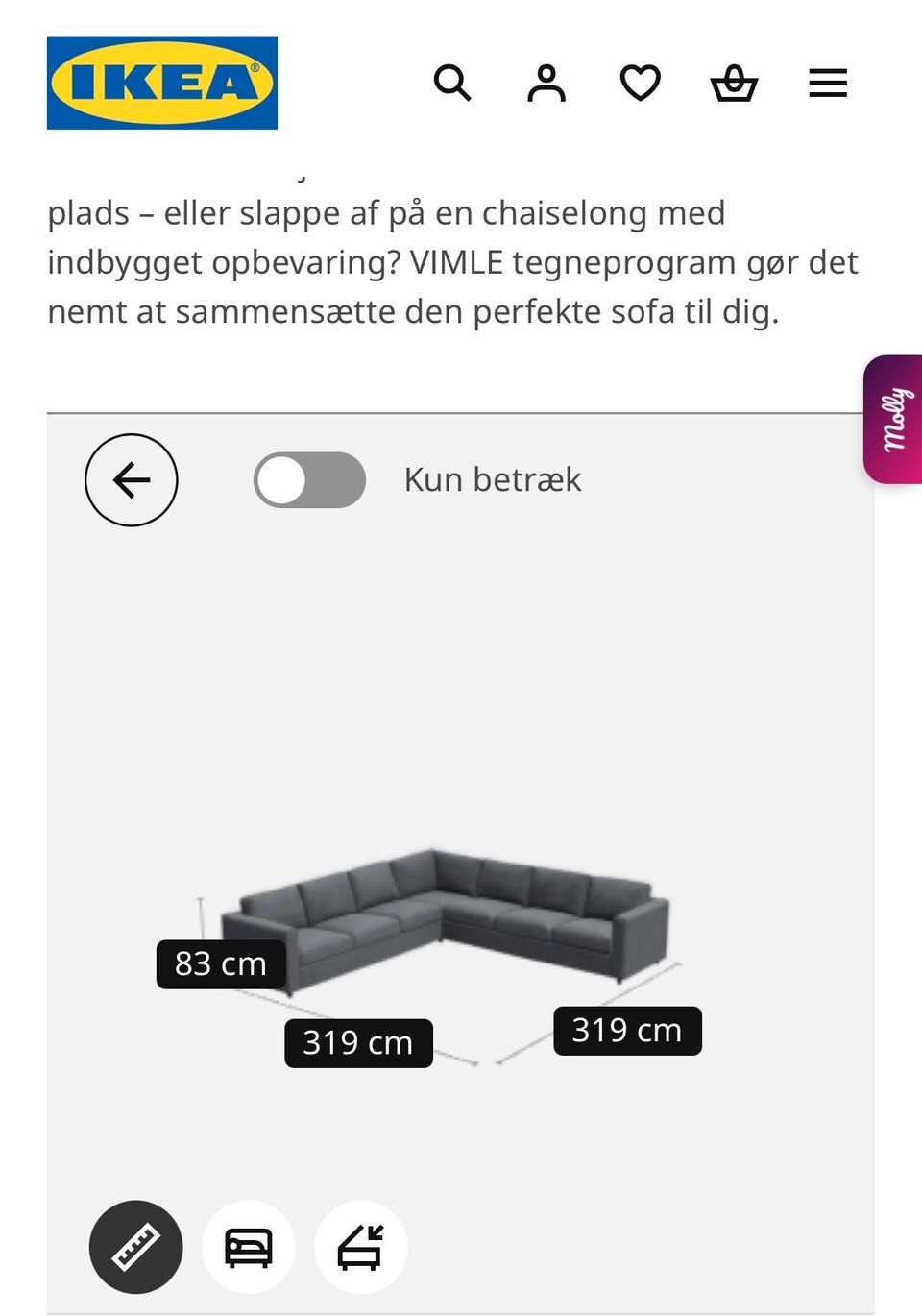Slide the Kun betræk control knob
The height and width of the screenshot is (1316, 922).
[x=285, y=478]
